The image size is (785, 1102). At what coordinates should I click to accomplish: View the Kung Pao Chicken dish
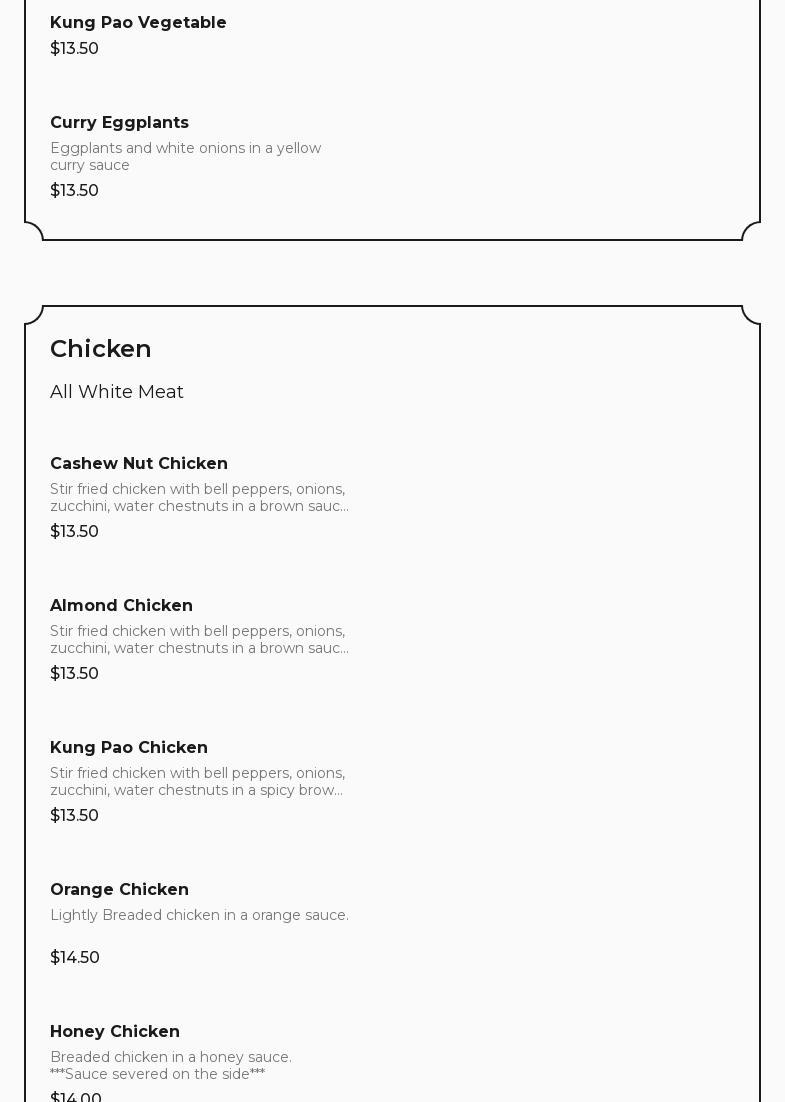129,748
